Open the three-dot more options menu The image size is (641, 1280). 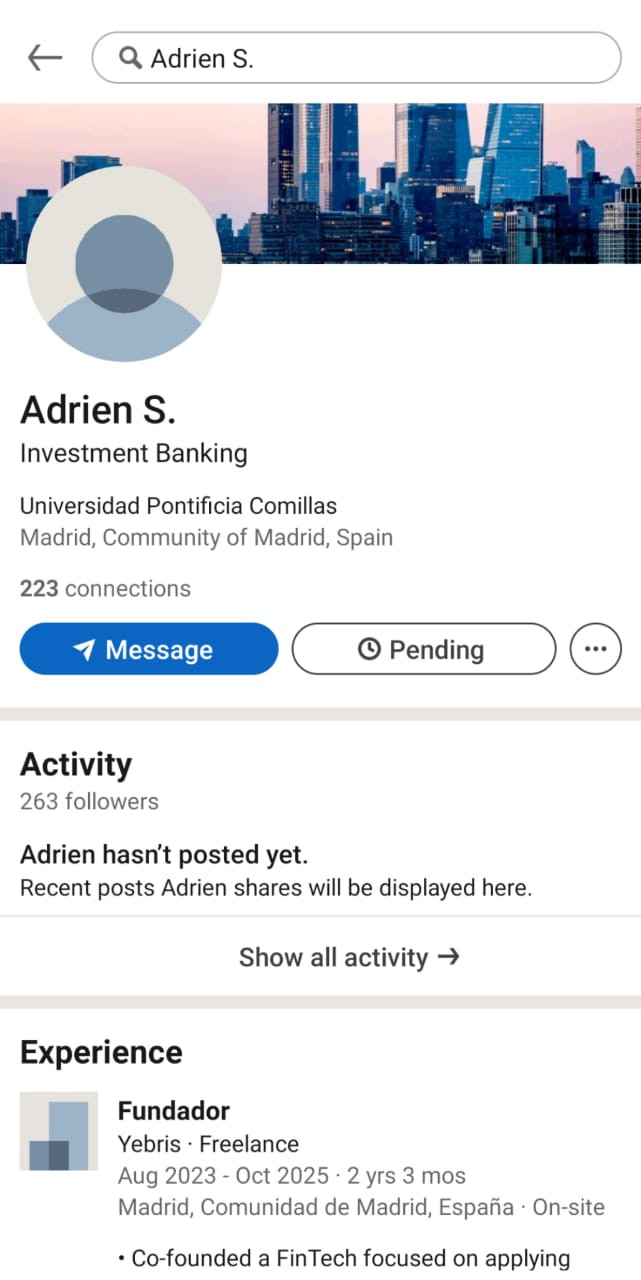[x=595, y=649]
